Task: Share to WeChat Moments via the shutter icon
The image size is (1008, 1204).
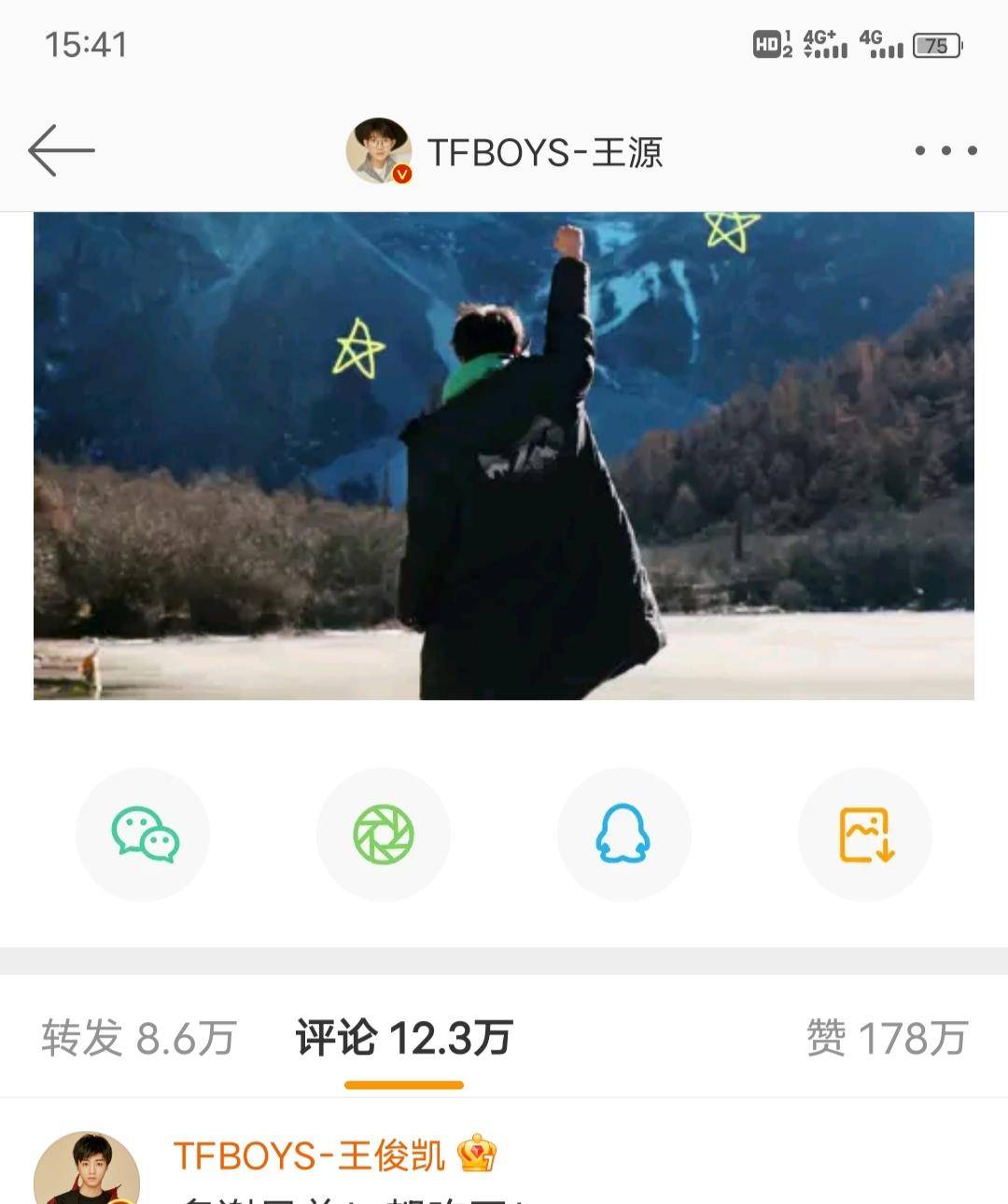Action: point(384,834)
